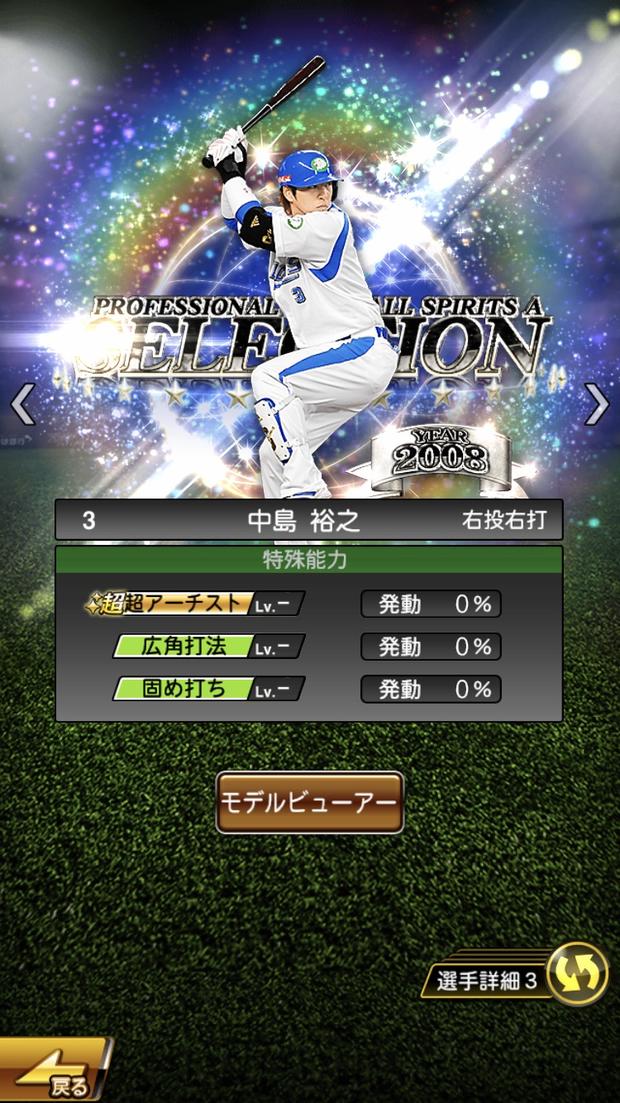Go to the previous player card
This screenshot has height=1103, width=620.
pyautogui.click(x=22, y=404)
